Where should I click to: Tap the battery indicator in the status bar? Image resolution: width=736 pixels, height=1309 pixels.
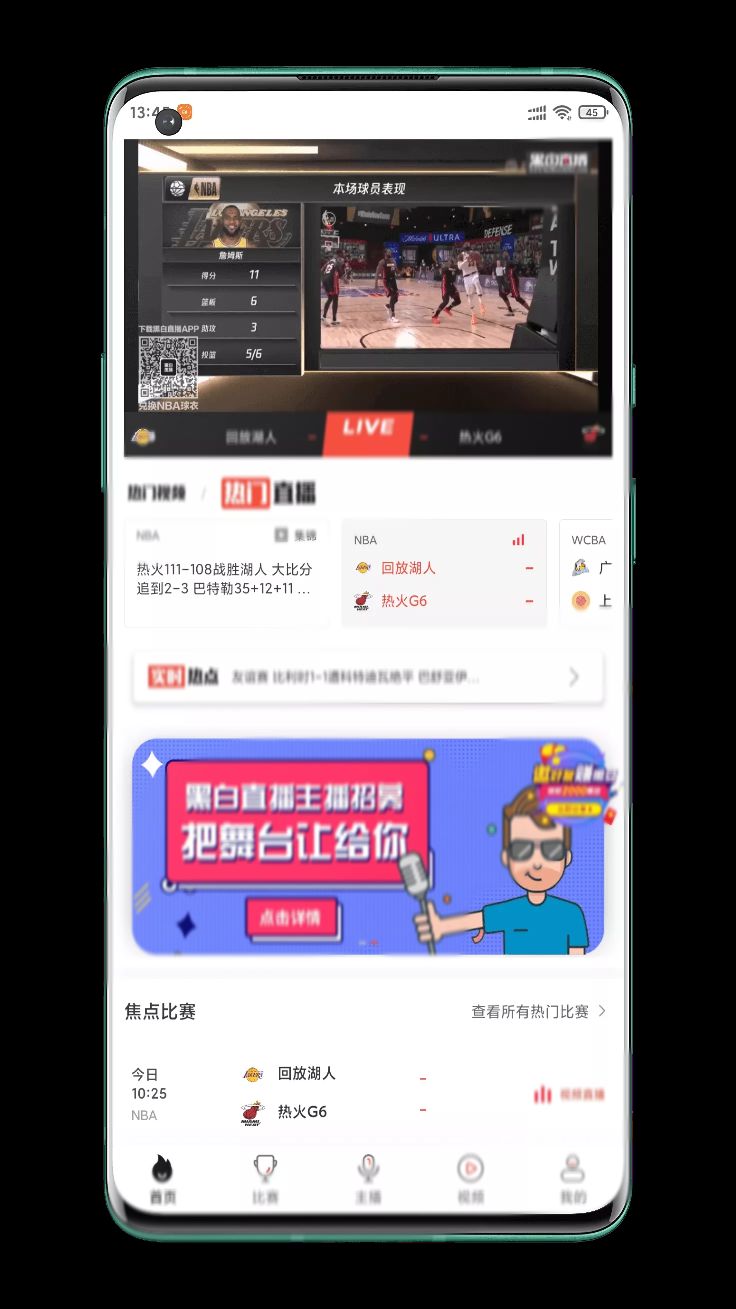coord(591,113)
